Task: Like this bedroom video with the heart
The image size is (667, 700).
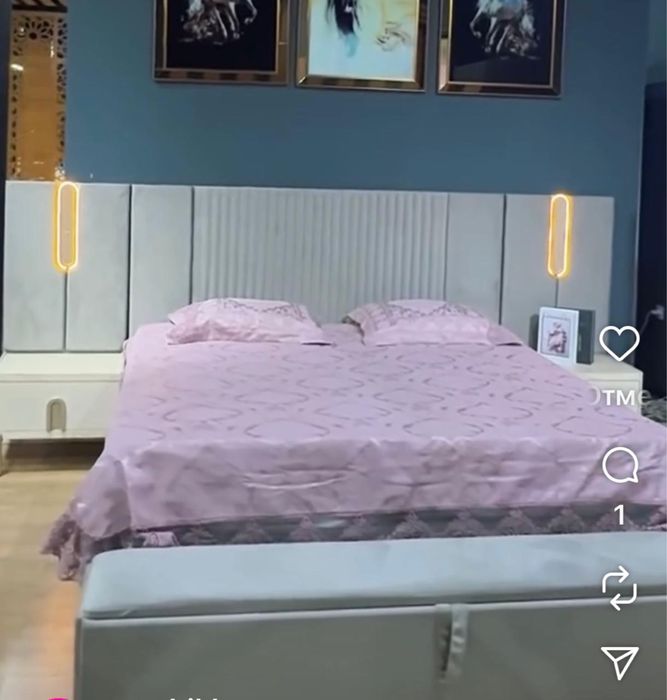Action: [619, 344]
